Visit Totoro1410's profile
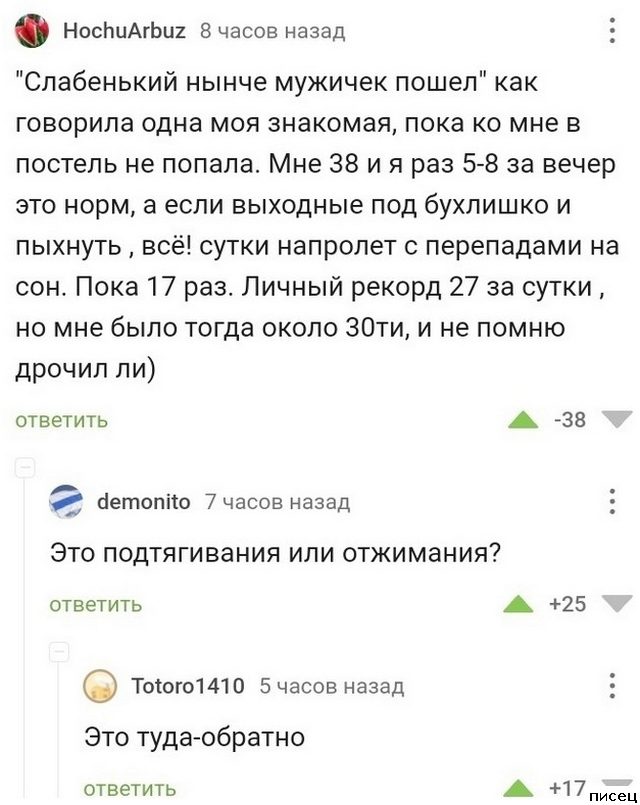This screenshot has height=805, width=640. [x=187, y=686]
